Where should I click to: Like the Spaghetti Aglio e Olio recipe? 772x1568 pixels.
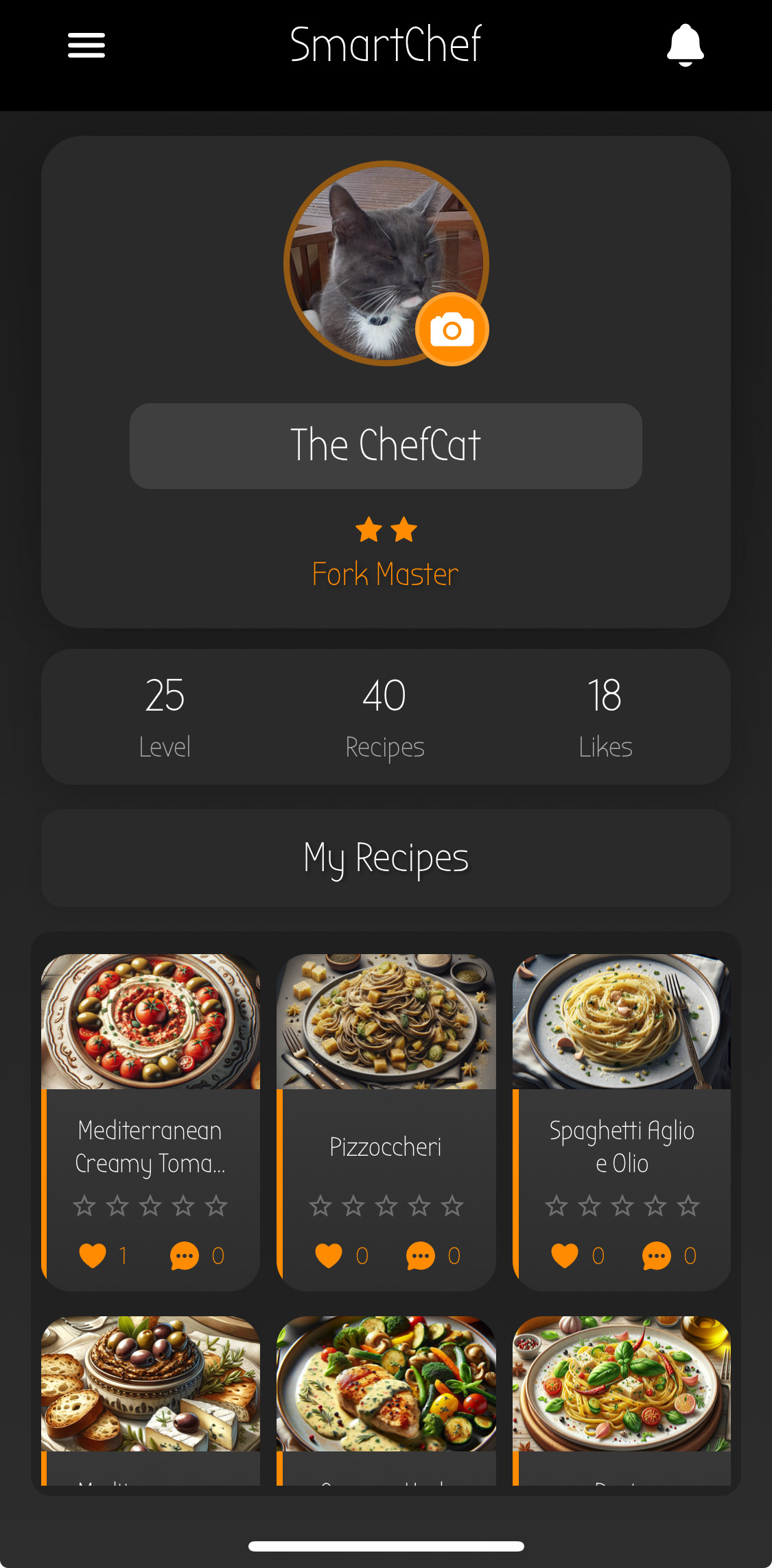pyautogui.click(x=566, y=1256)
